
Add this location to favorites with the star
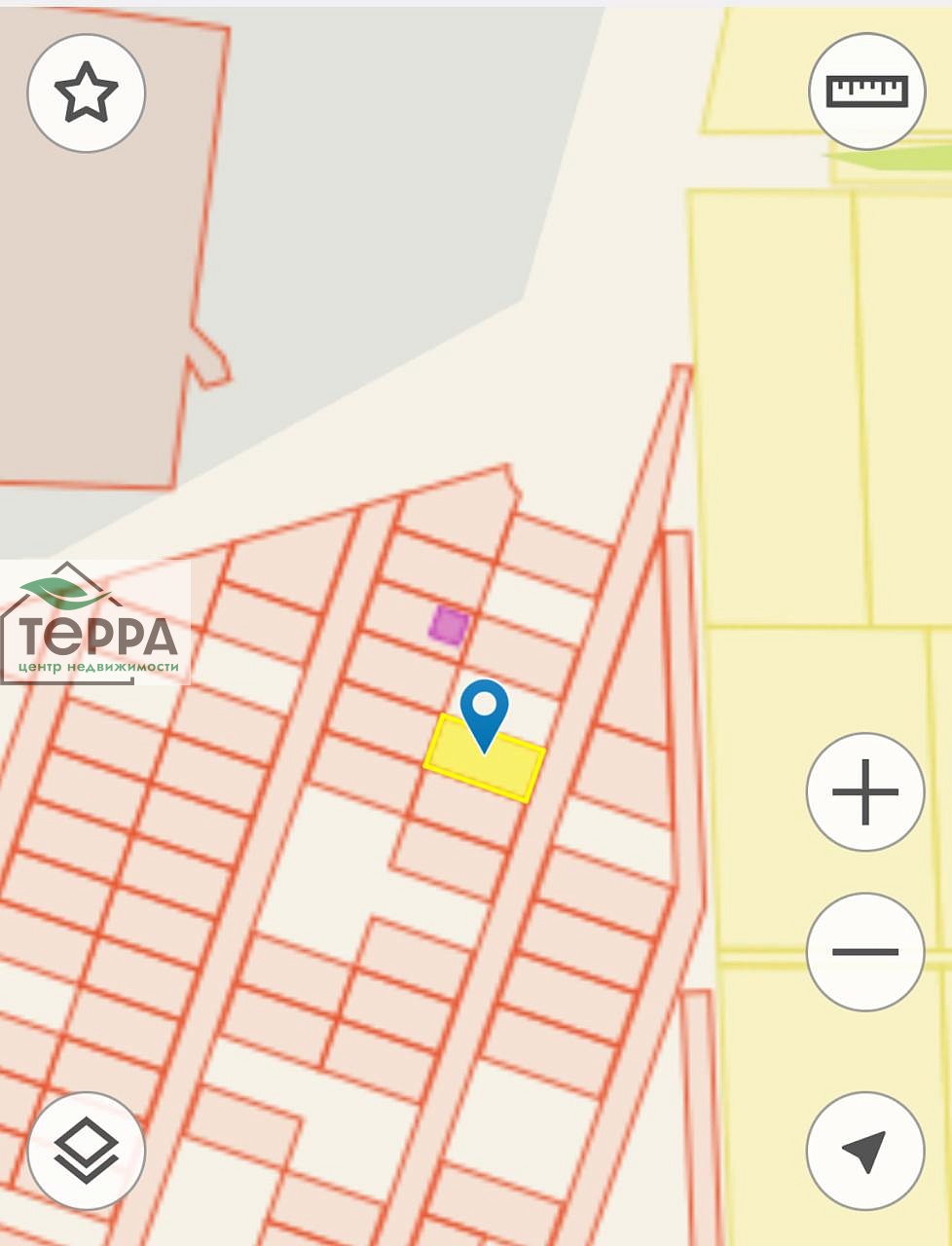[x=86, y=93]
